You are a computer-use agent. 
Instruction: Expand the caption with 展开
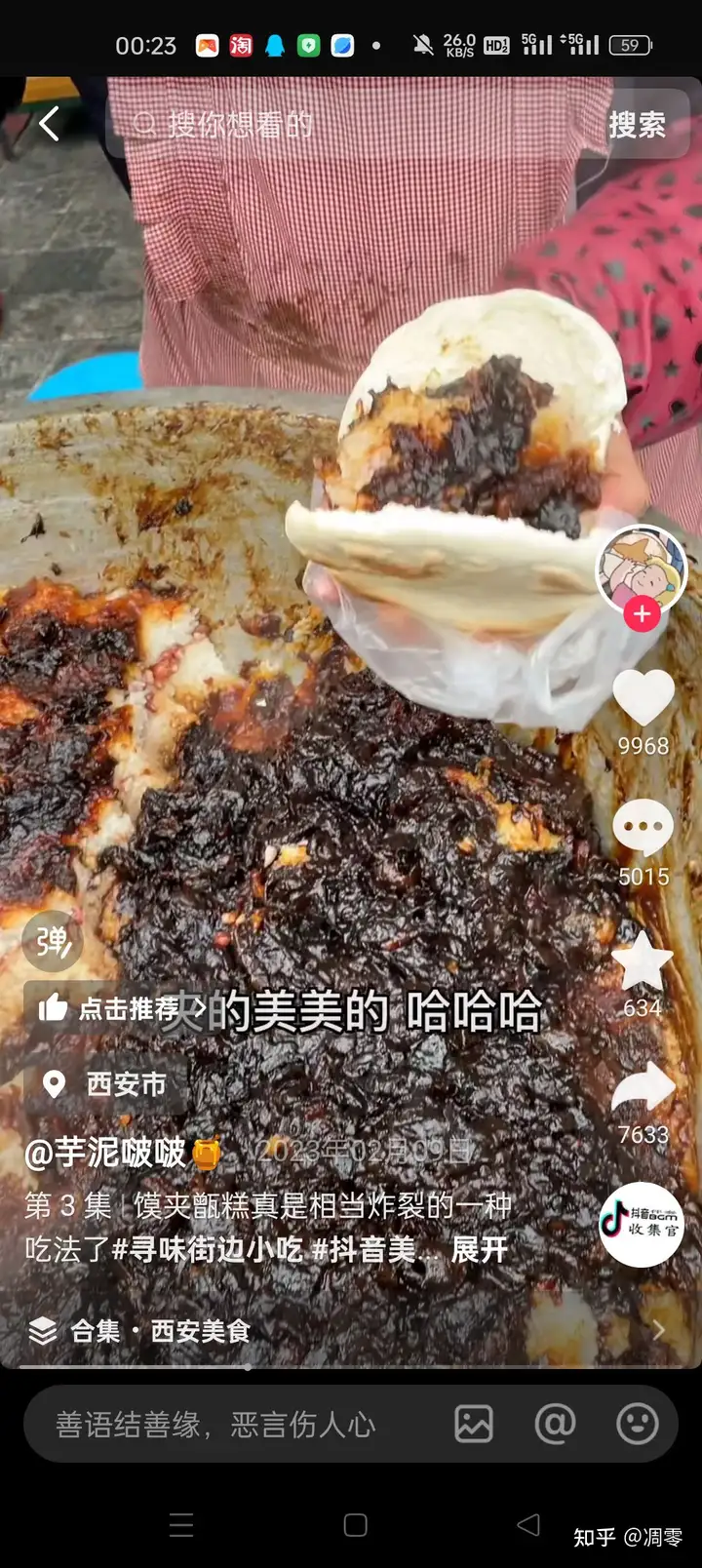479,1249
